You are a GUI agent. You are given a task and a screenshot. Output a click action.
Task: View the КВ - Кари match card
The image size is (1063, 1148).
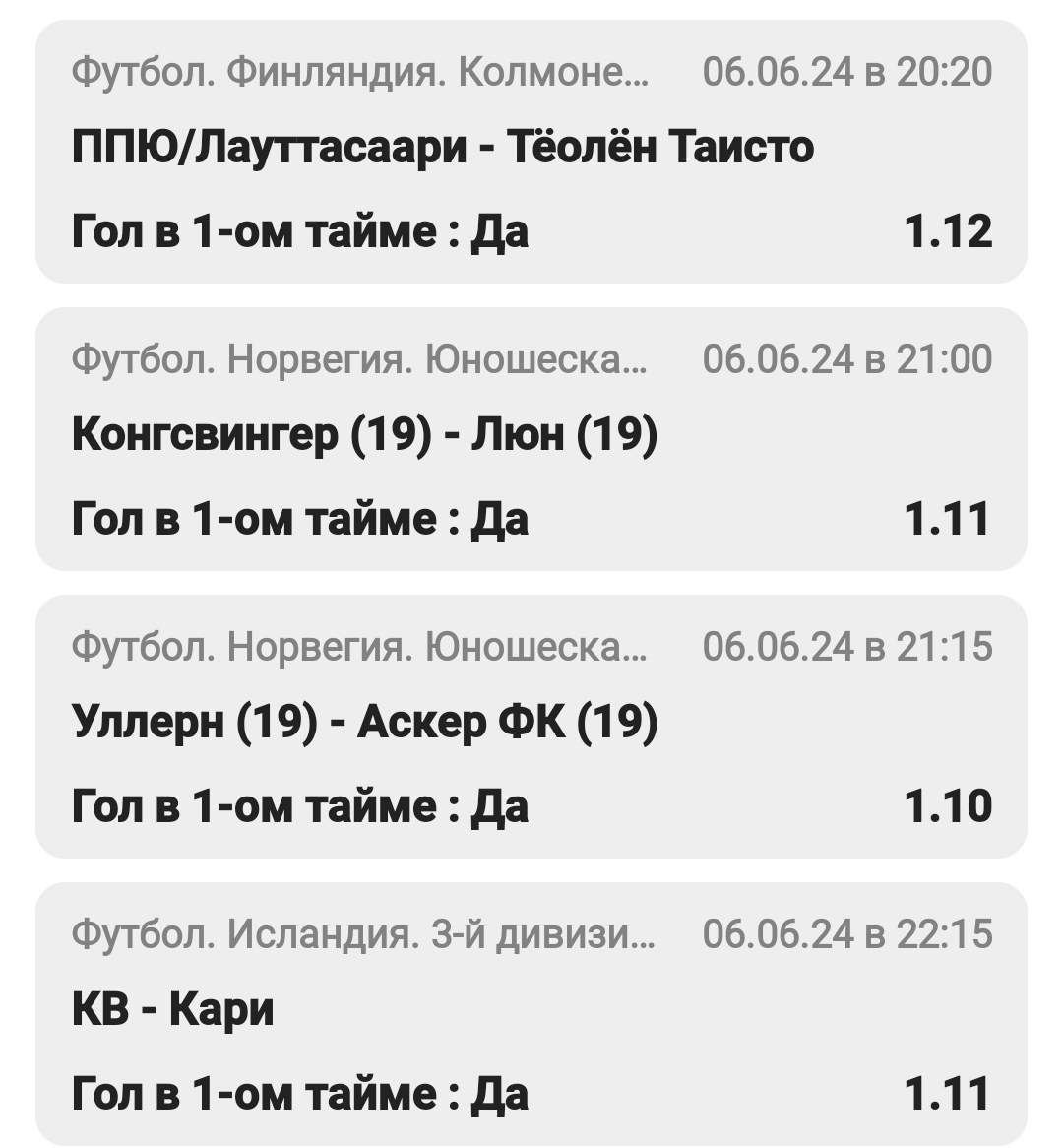tap(531, 1013)
